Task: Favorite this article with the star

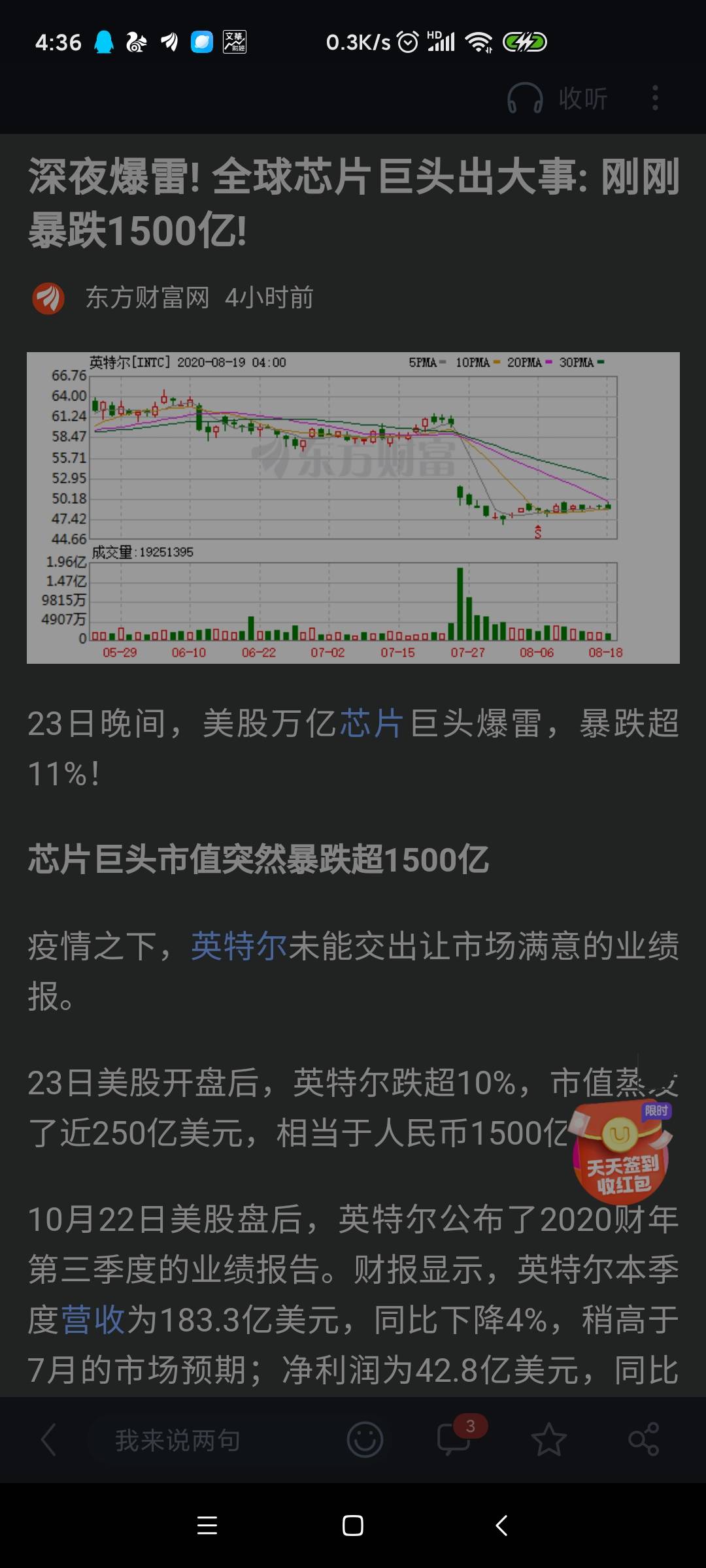Action: (548, 1440)
